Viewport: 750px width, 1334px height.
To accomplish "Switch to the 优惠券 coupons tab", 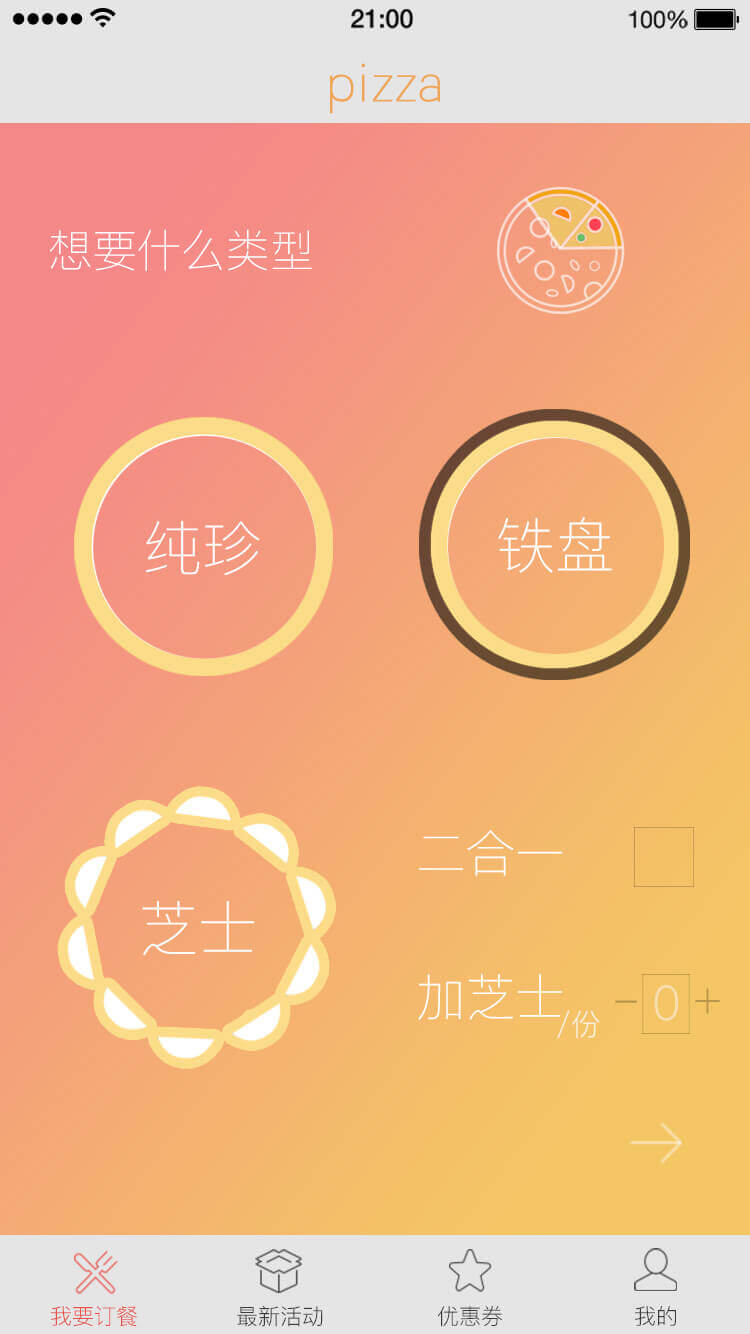I will click(x=470, y=1286).
